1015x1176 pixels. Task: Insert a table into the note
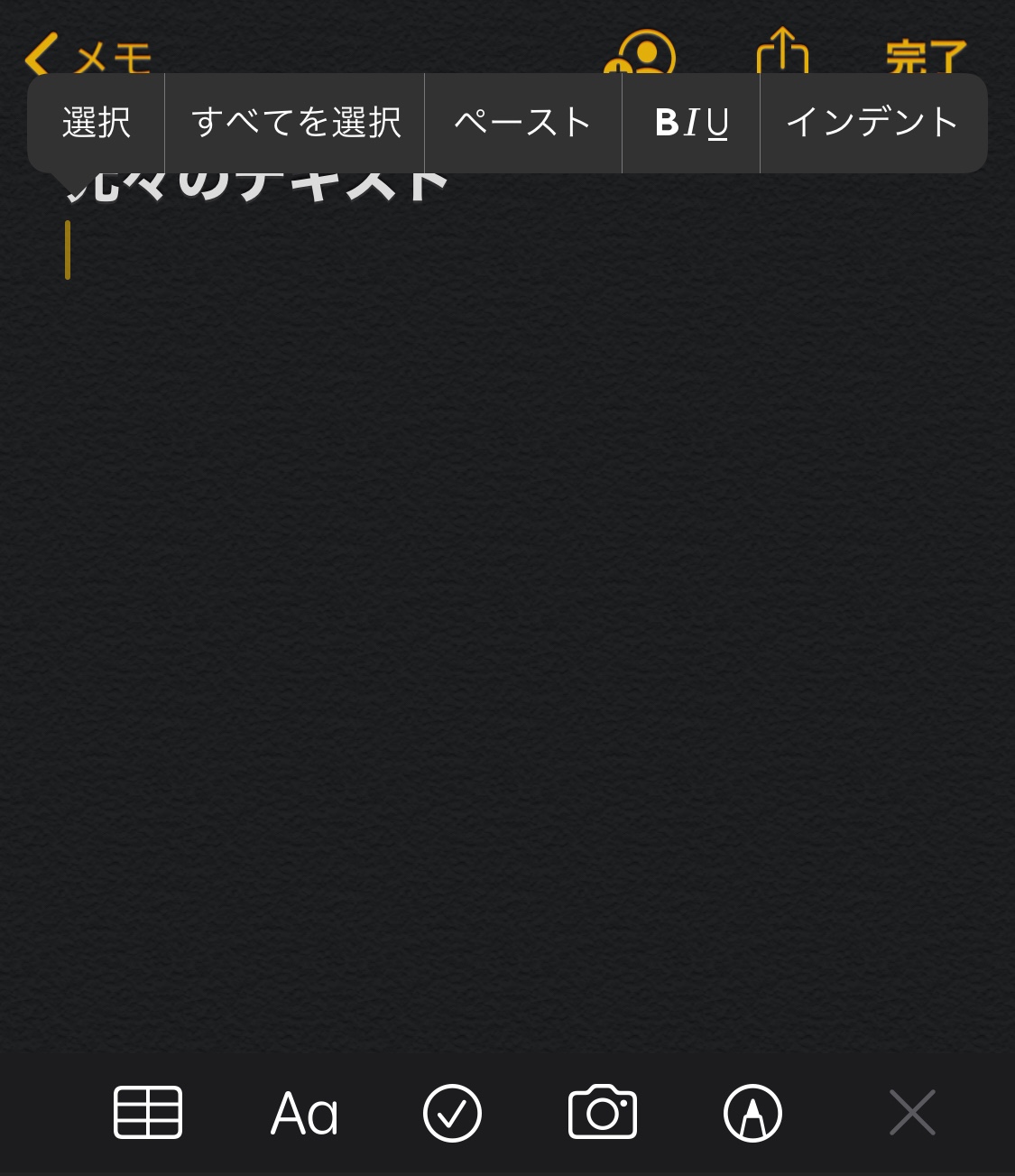click(x=148, y=1112)
